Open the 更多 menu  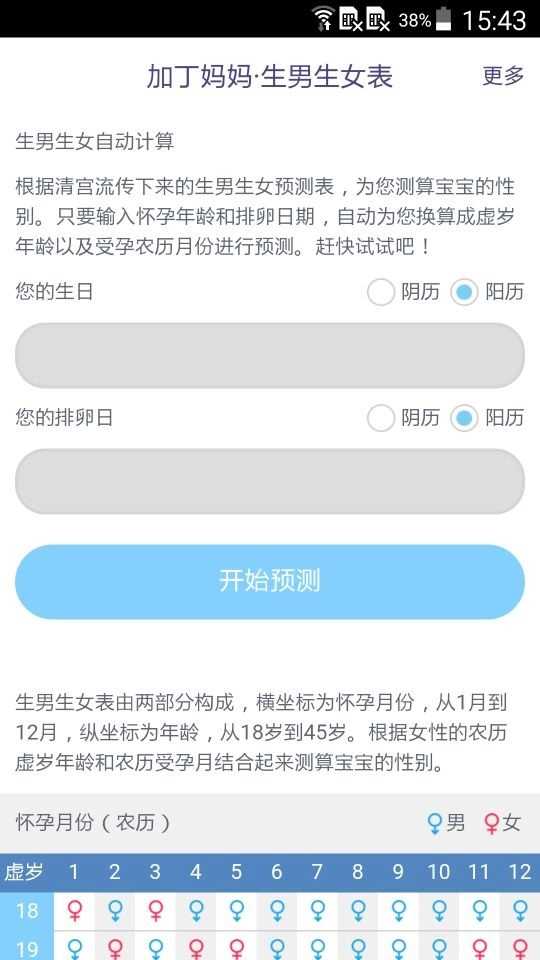pyautogui.click(x=503, y=76)
